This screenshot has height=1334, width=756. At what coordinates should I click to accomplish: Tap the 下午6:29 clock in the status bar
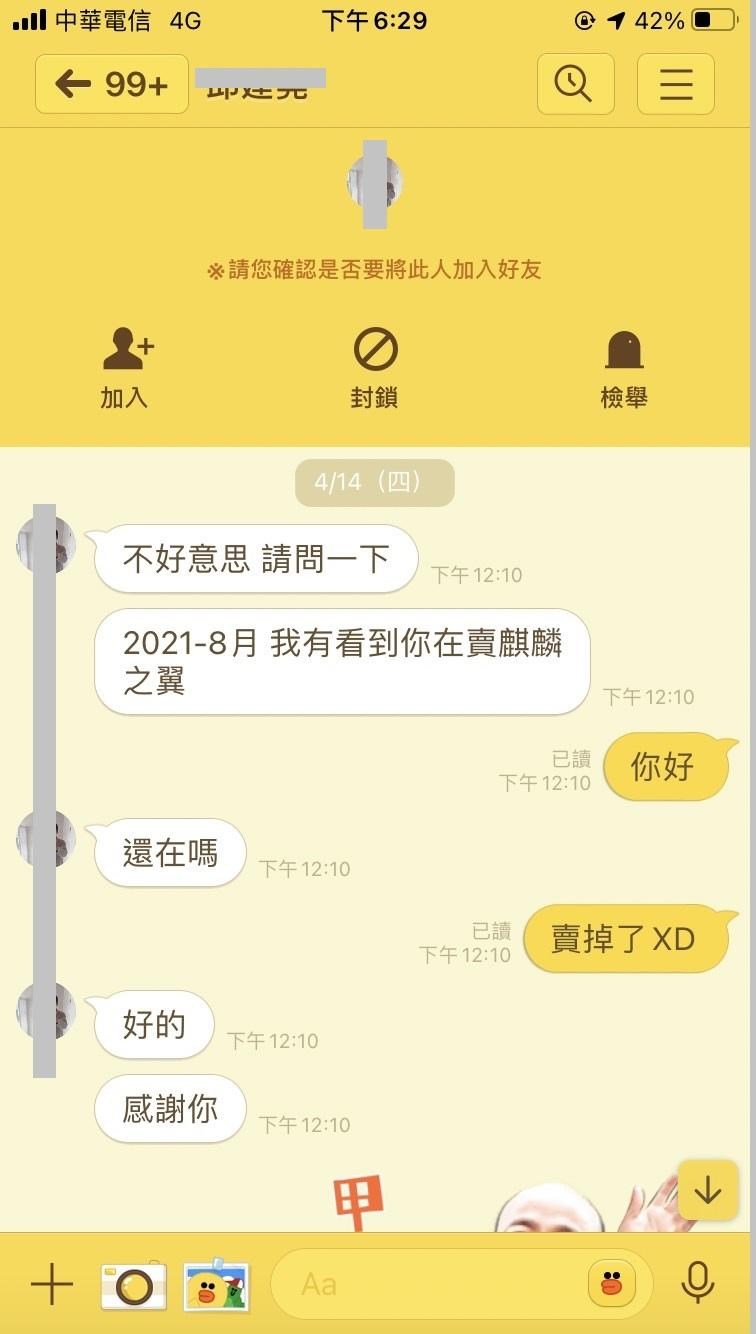point(375,20)
